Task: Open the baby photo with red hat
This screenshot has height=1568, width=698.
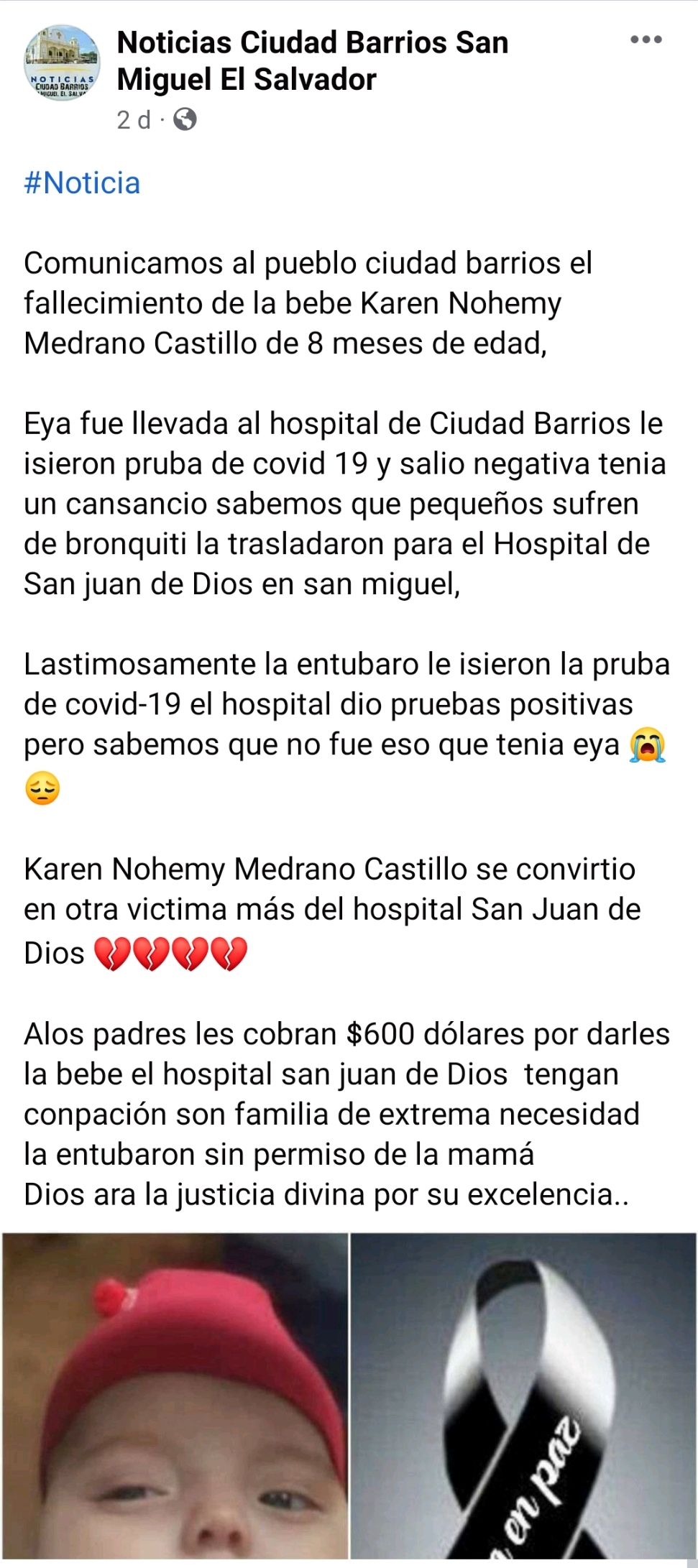Action: (175, 1398)
